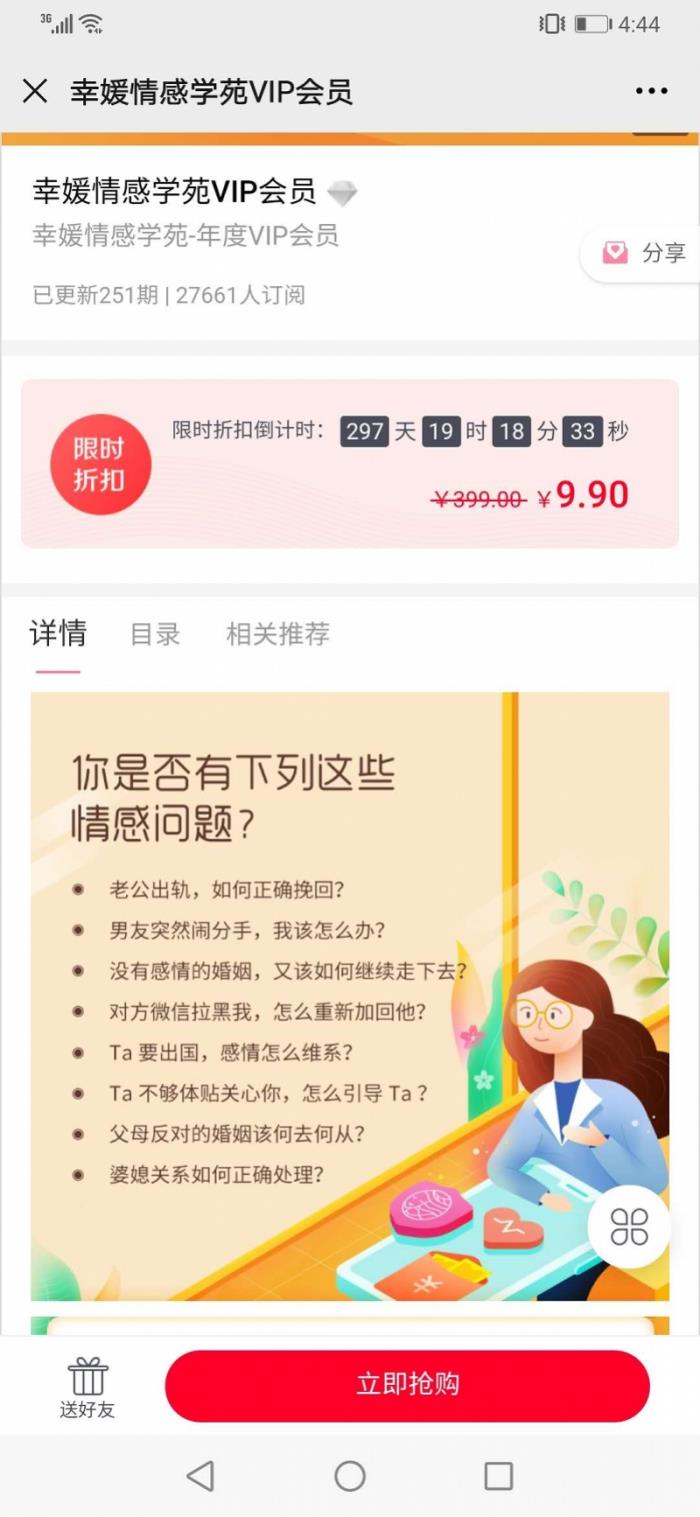Screen dimensions: 700x1517
Task: Go back using system navigation
Action: [x=201, y=1475]
